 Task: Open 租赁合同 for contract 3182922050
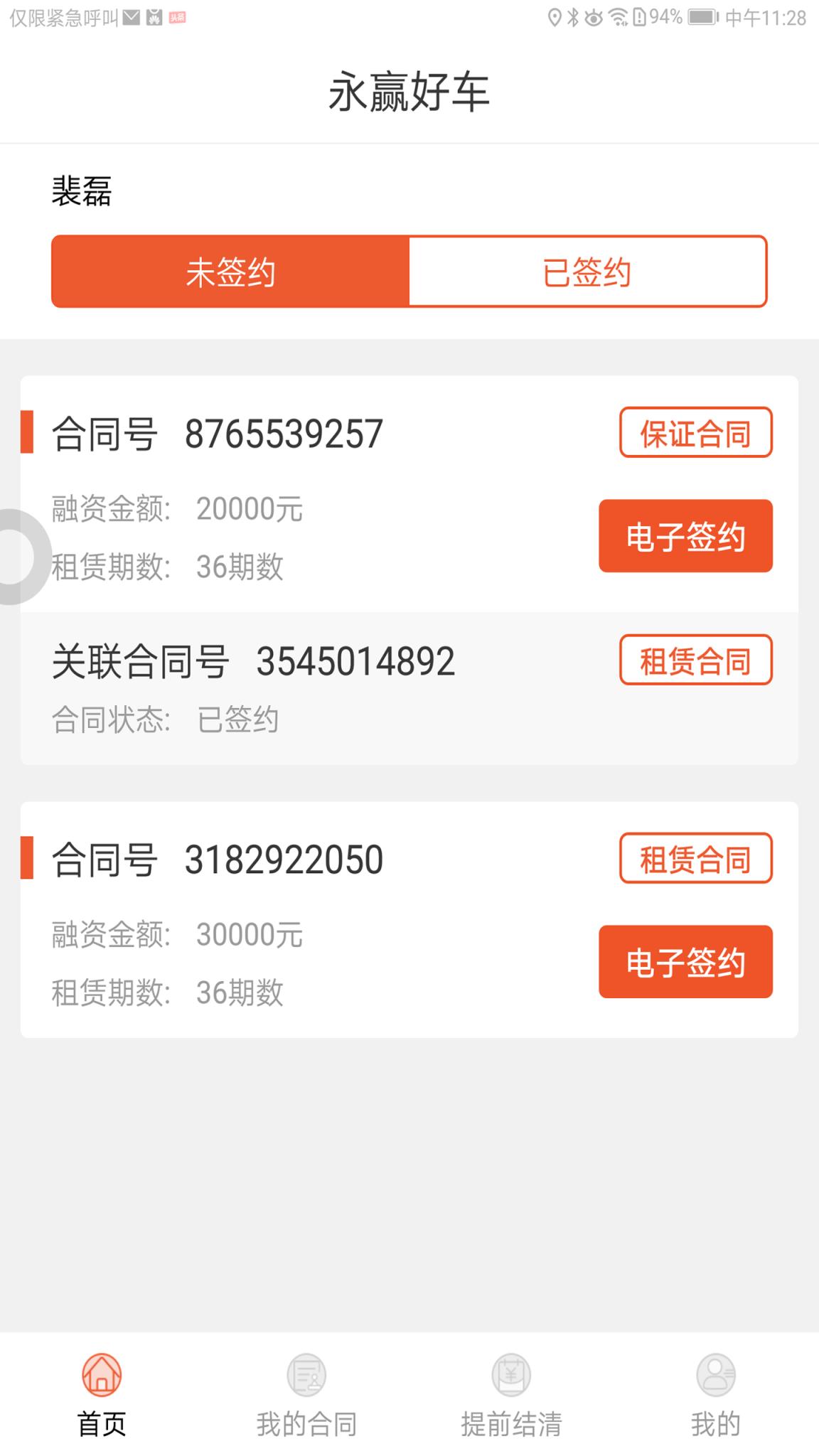pyautogui.click(x=695, y=859)
